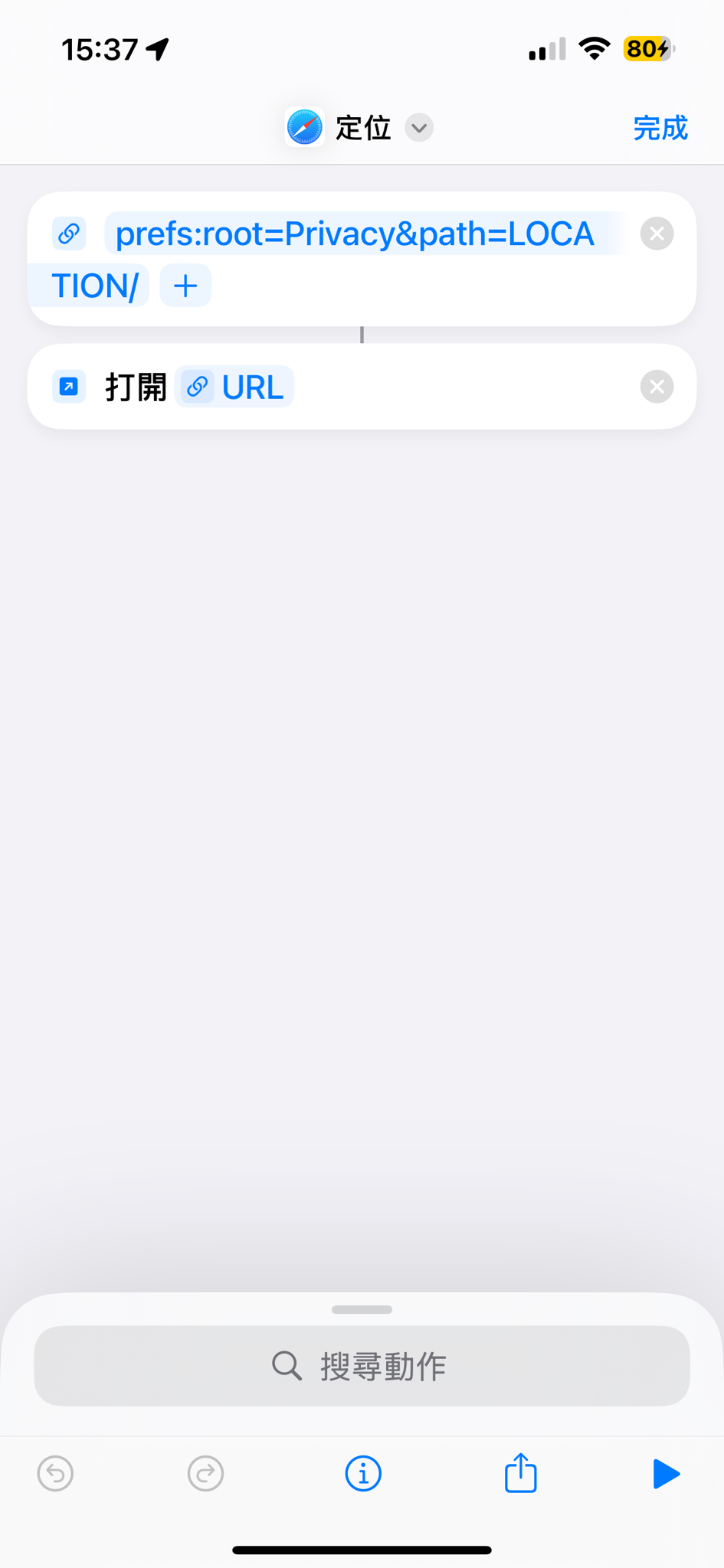Screen dimensions: 724x1568
Task: Select the URL variable in 打開 action
Action: pos(235,387)
